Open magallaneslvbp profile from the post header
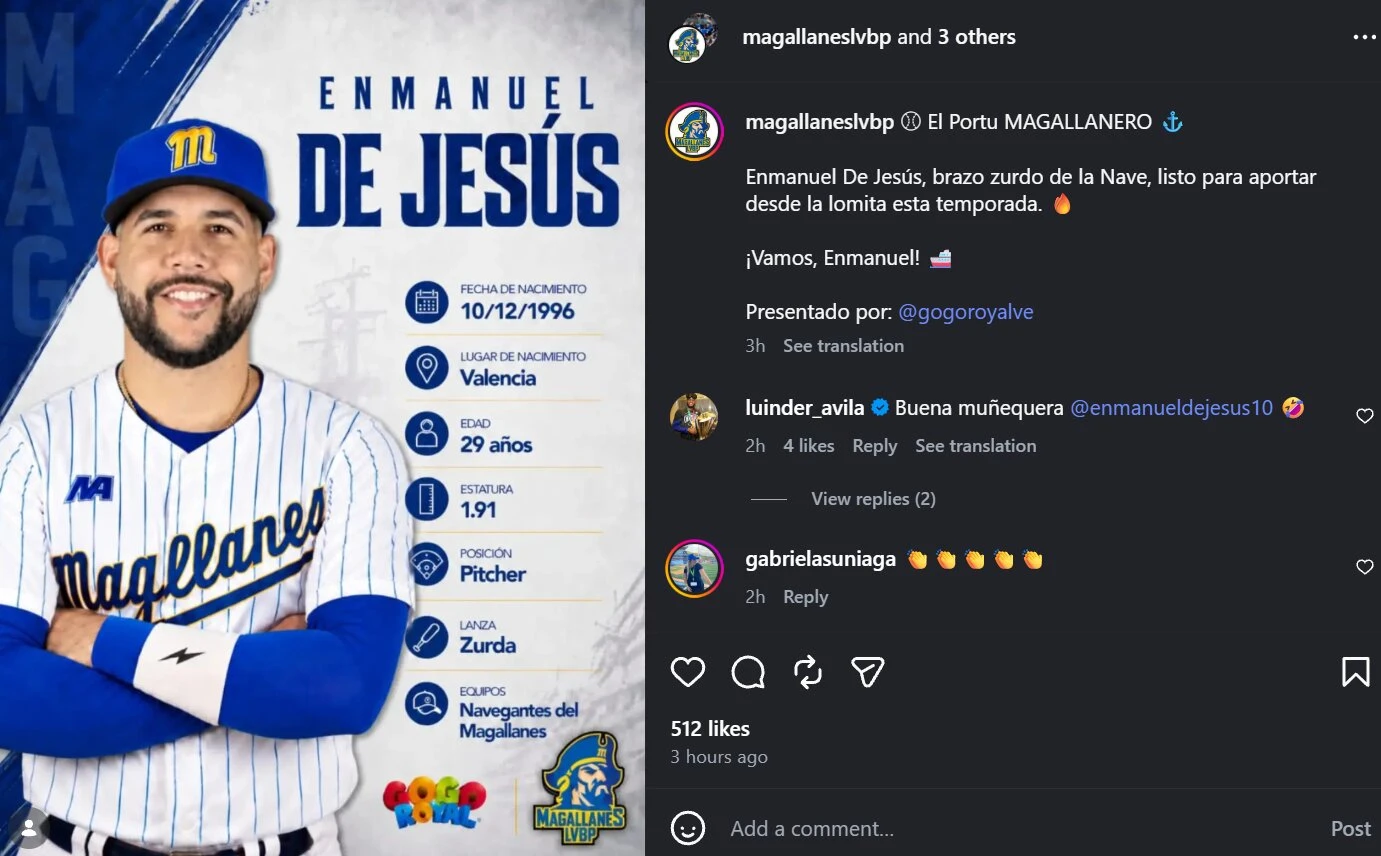This screenshot has width=1381, height=856. point(817,37)
